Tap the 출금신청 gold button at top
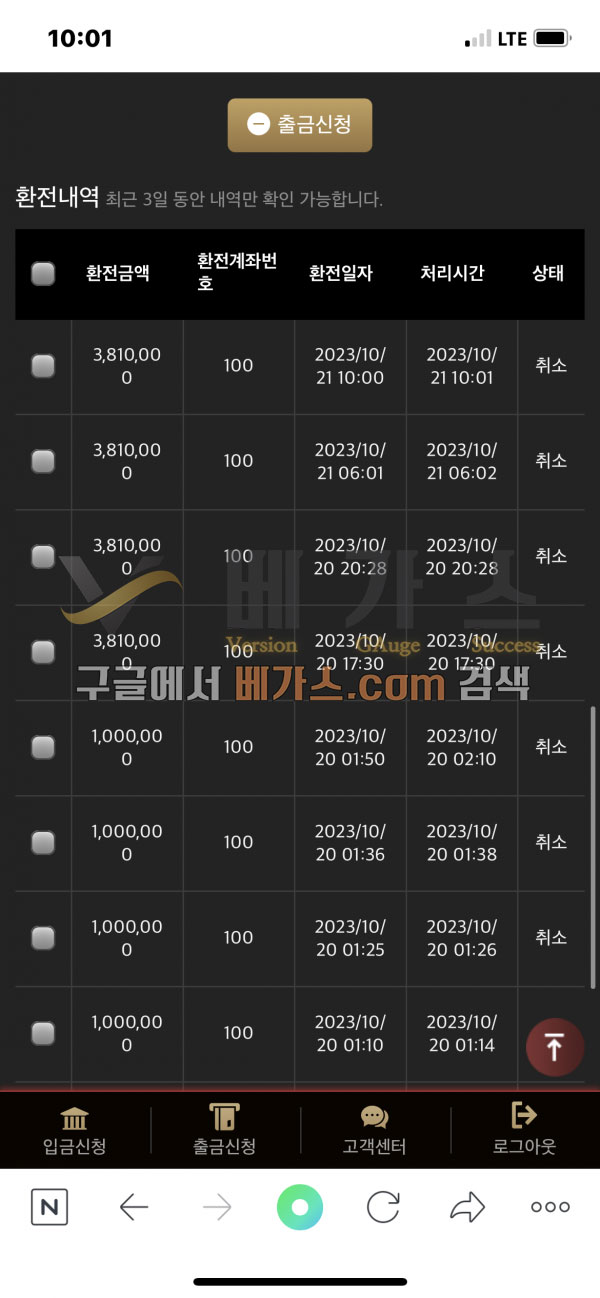The image size is (600, 1298). click(299, 125)
